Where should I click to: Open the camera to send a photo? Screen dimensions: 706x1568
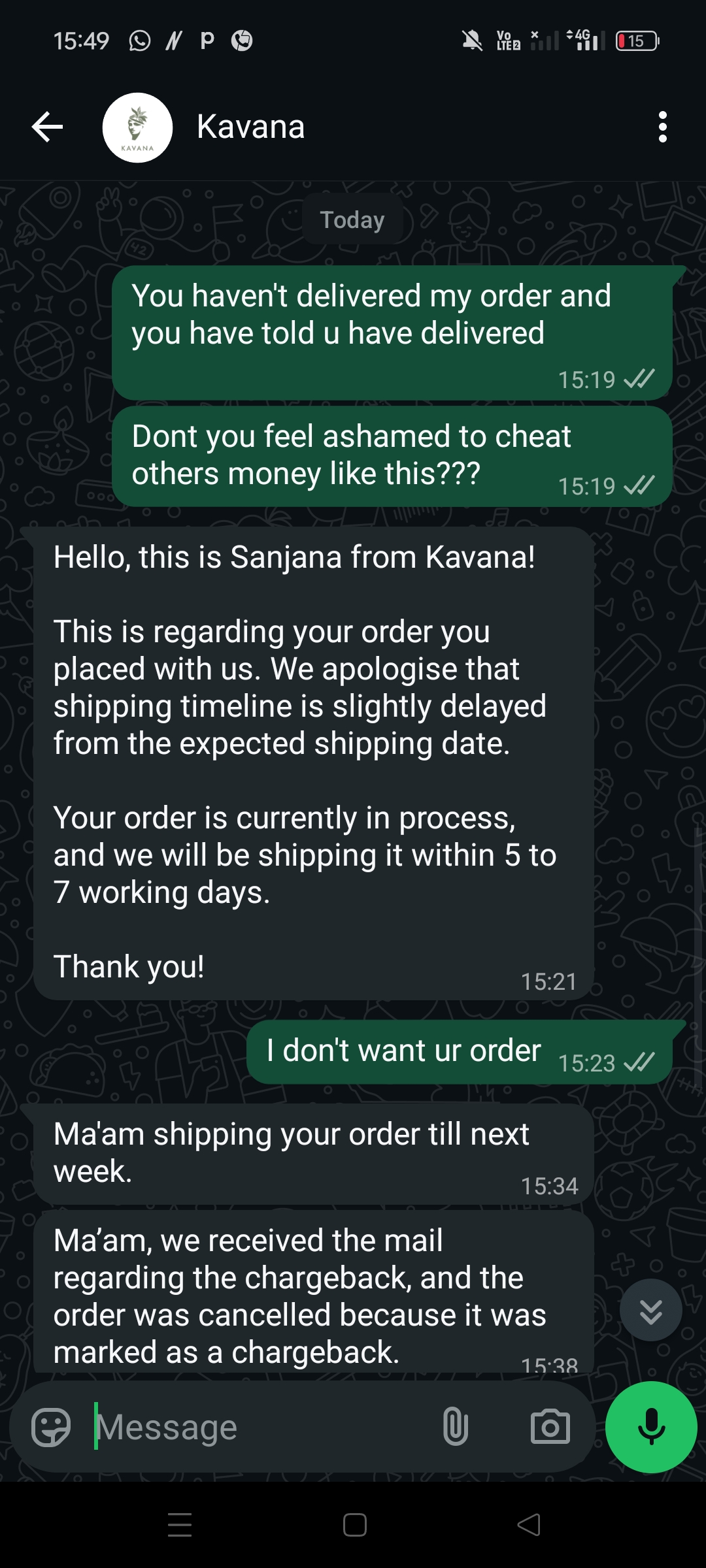[550, 1428]
